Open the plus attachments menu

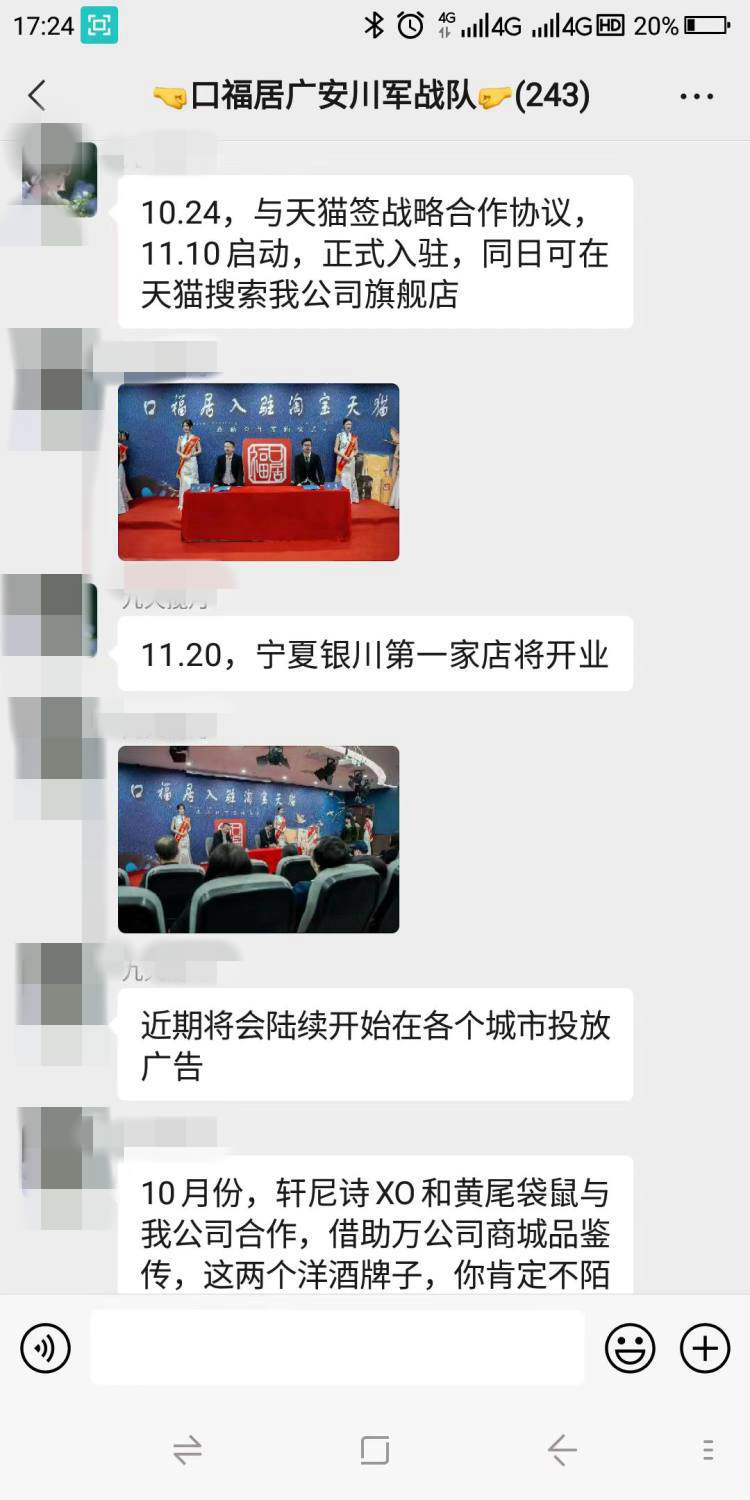coord(705,1348)
